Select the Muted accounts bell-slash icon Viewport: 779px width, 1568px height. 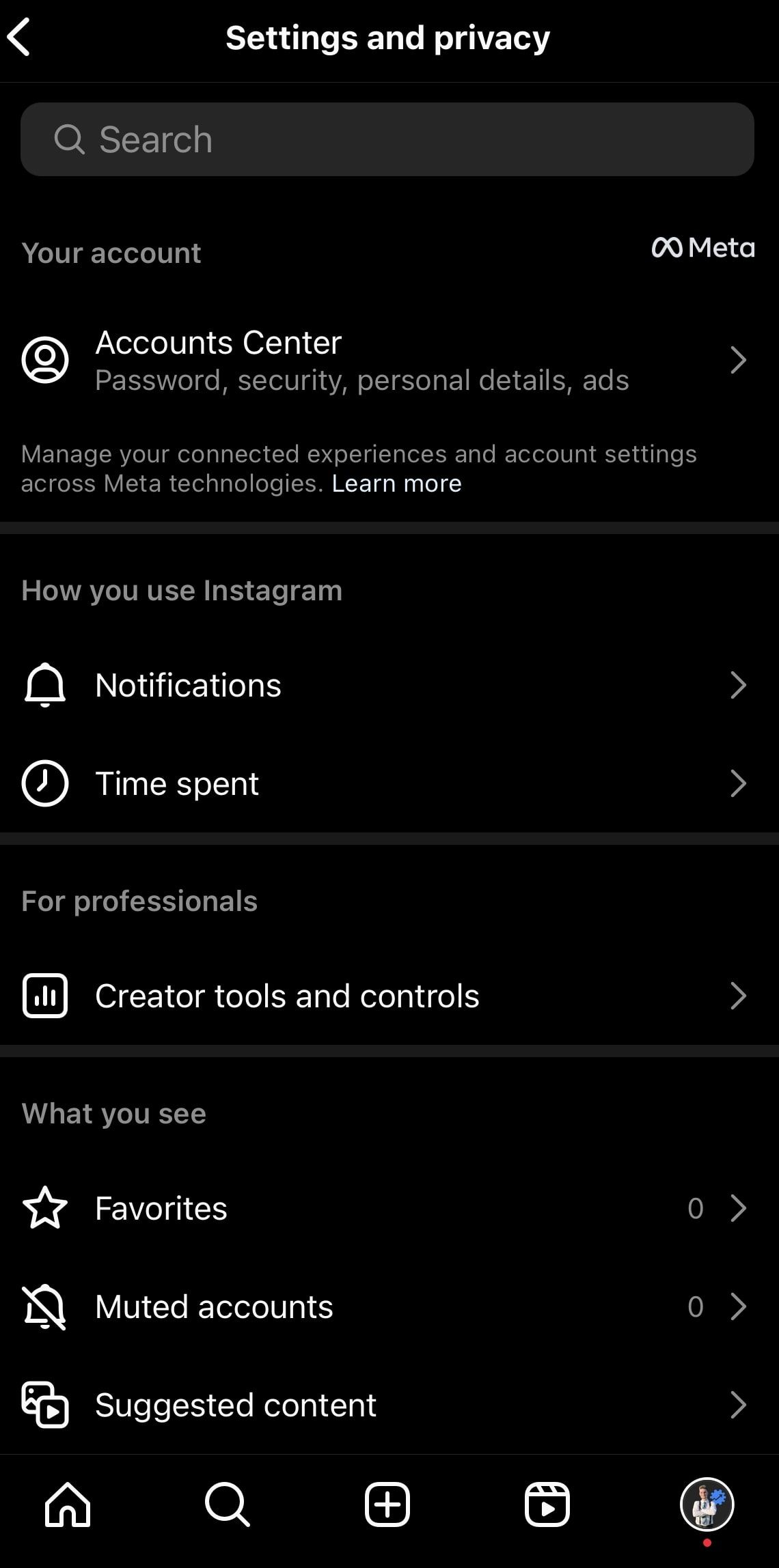tap(45, 1306)
